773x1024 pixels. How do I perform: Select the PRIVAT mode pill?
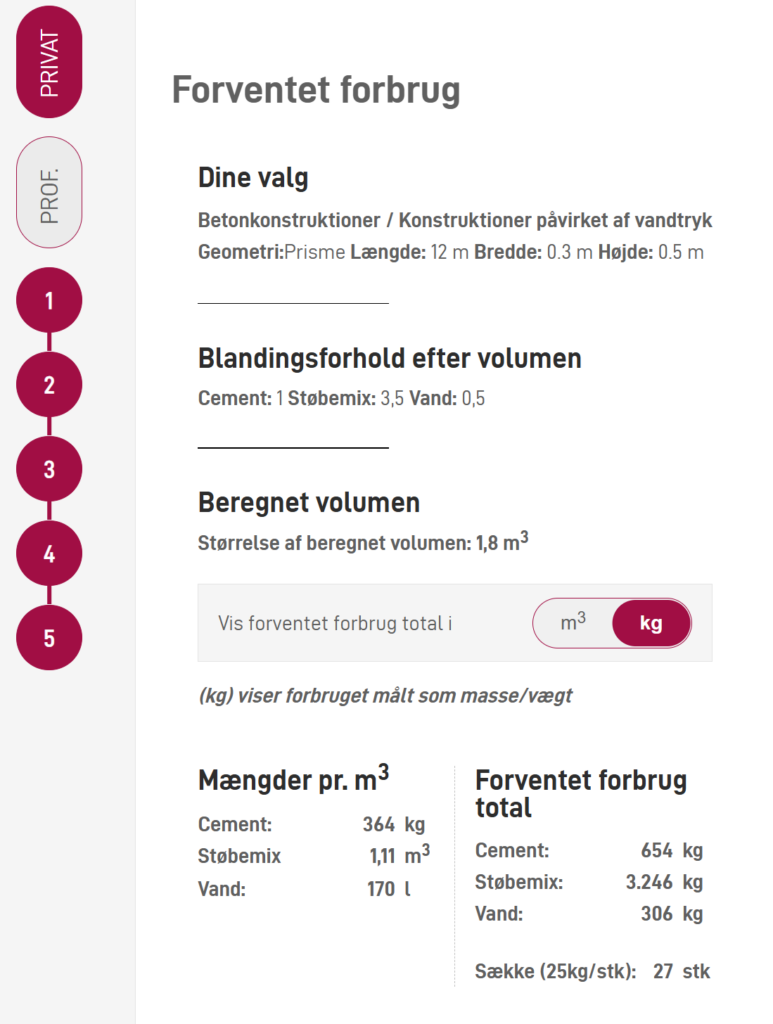click(x=49, y=63)
